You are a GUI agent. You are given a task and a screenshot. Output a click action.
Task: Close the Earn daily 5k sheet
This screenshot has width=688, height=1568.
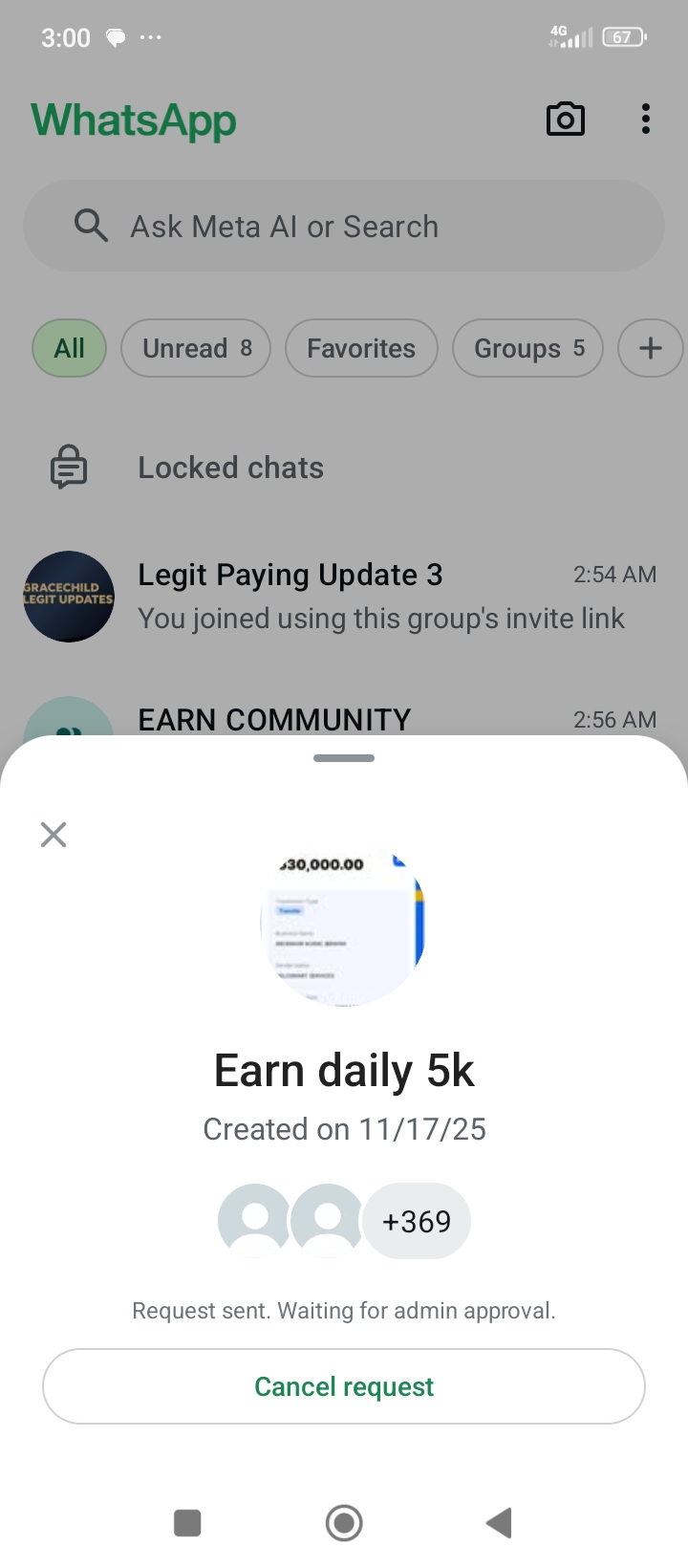tap(54, 835)
